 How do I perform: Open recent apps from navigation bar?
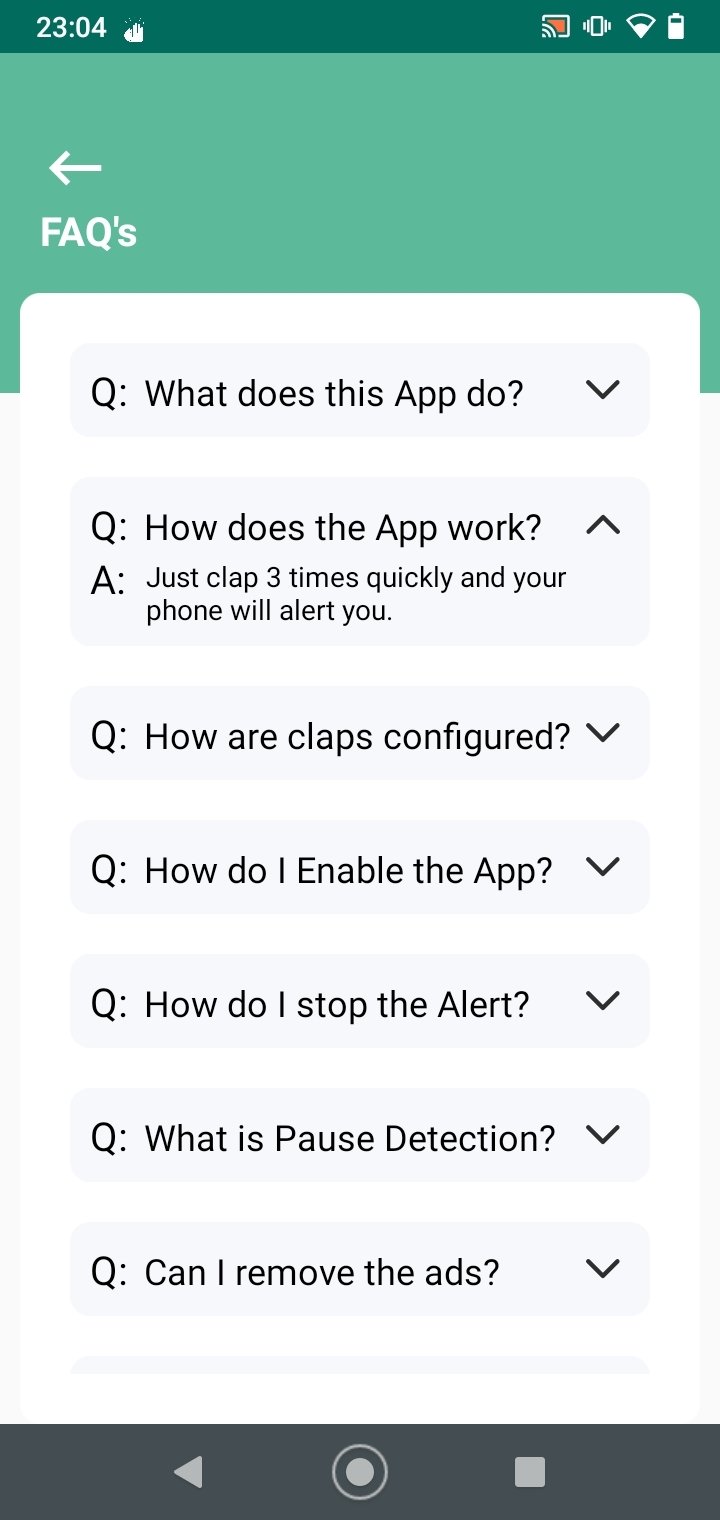pyautogui.click(x=530, y=1472)
